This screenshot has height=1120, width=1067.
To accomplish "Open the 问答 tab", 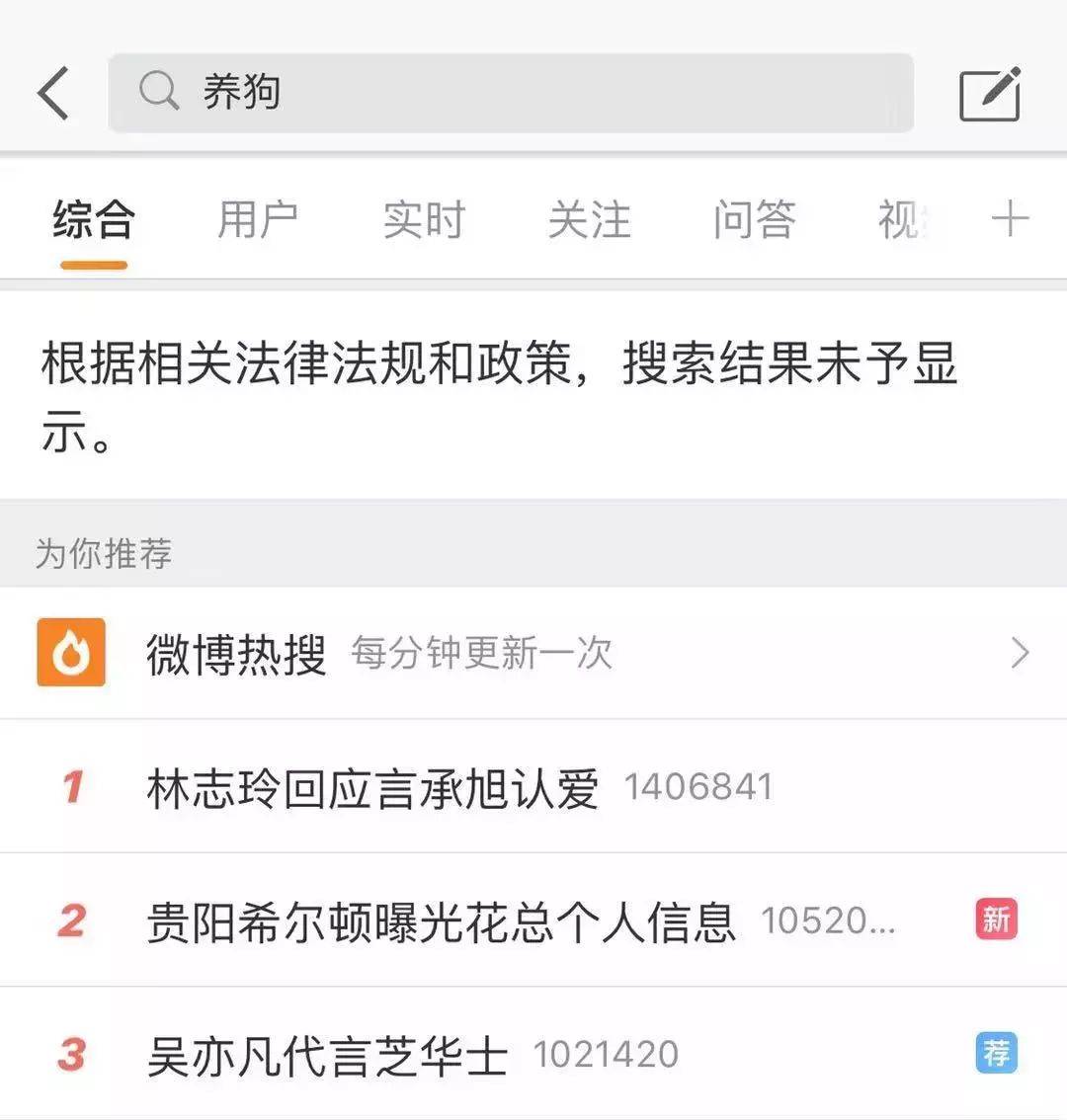I will click(x=754, y=219).
